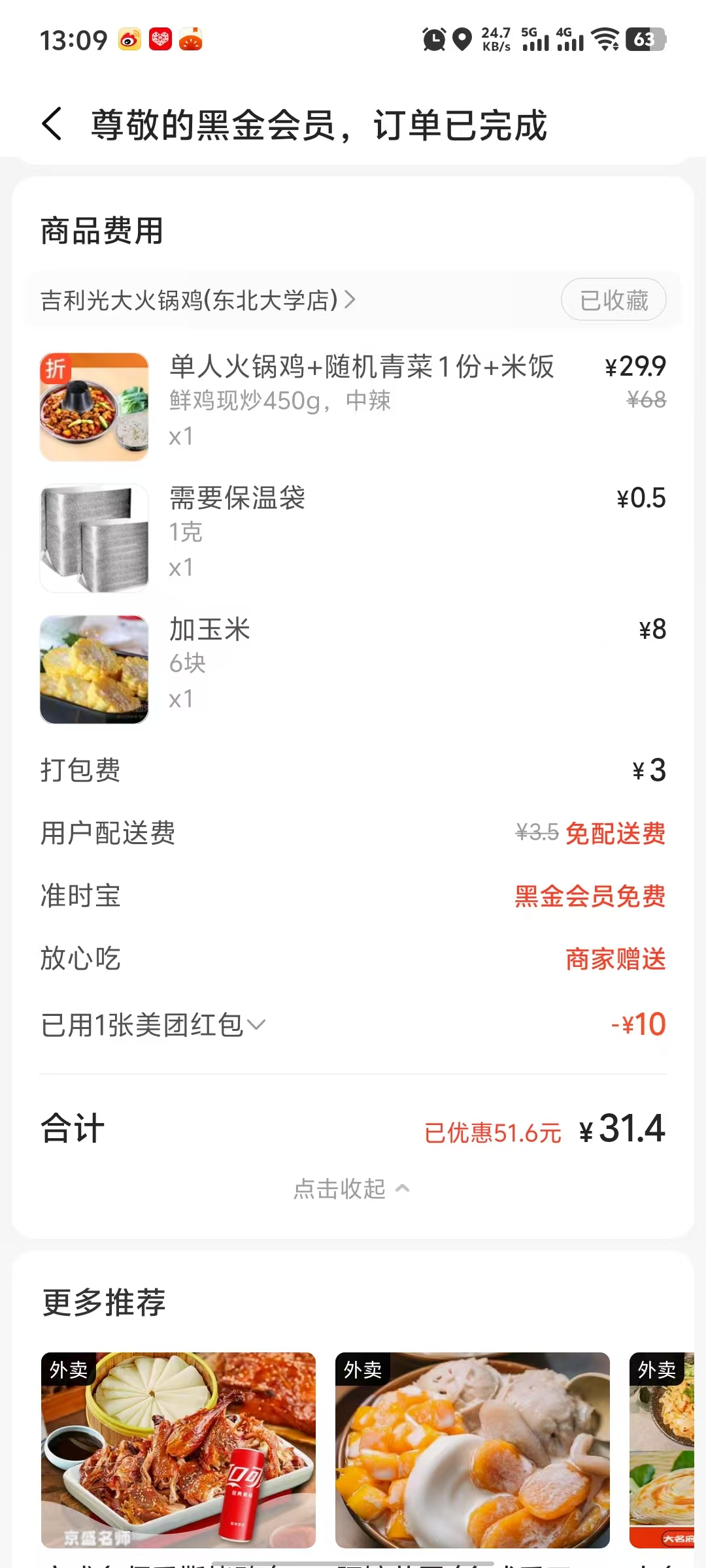Open the roast duck recommendation card
Screen dimensions: 706x1568
pos(178,1450)
